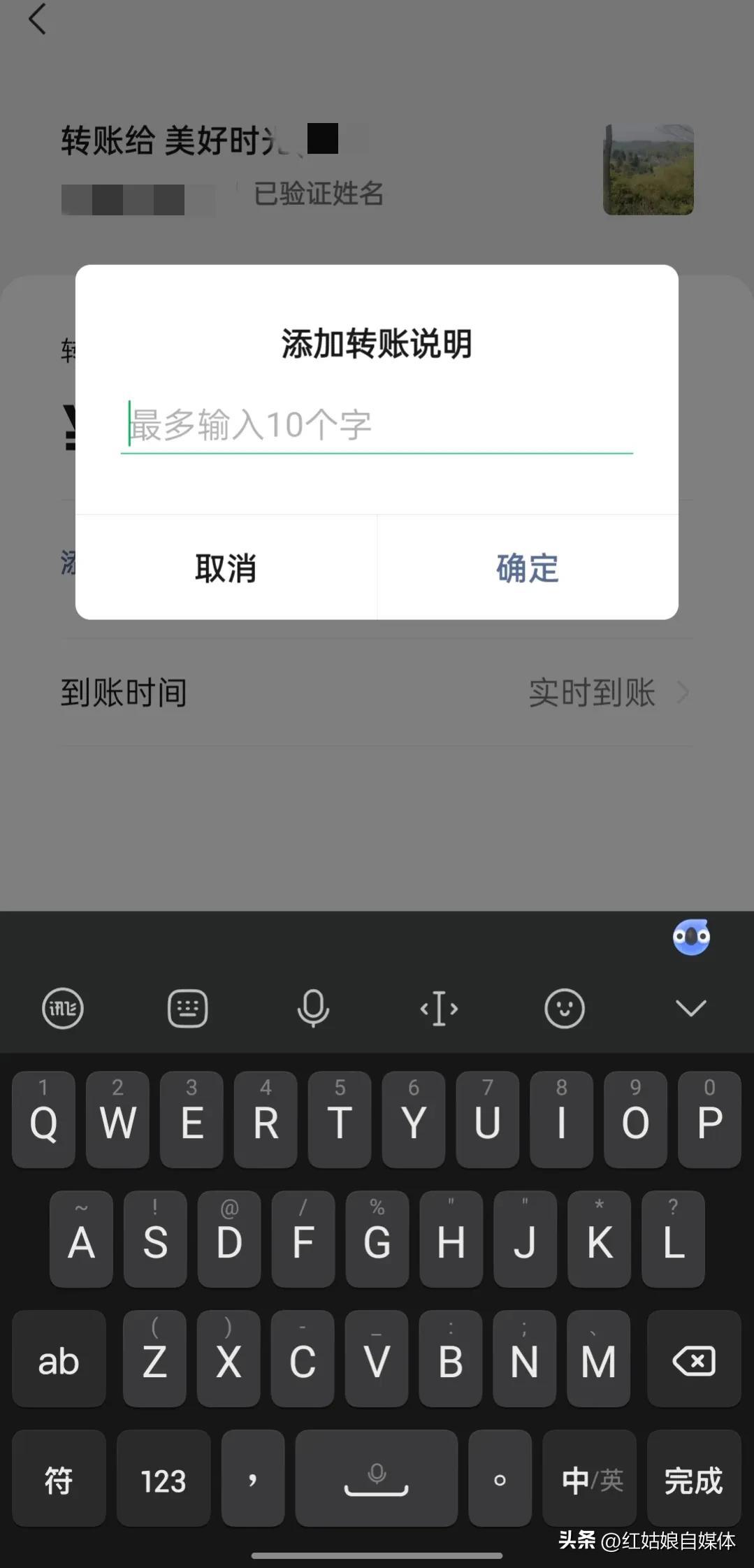Open the cursor movement tool
Screen dimensions: 754x1568
pyautogui.click(x=439, y=1008)
